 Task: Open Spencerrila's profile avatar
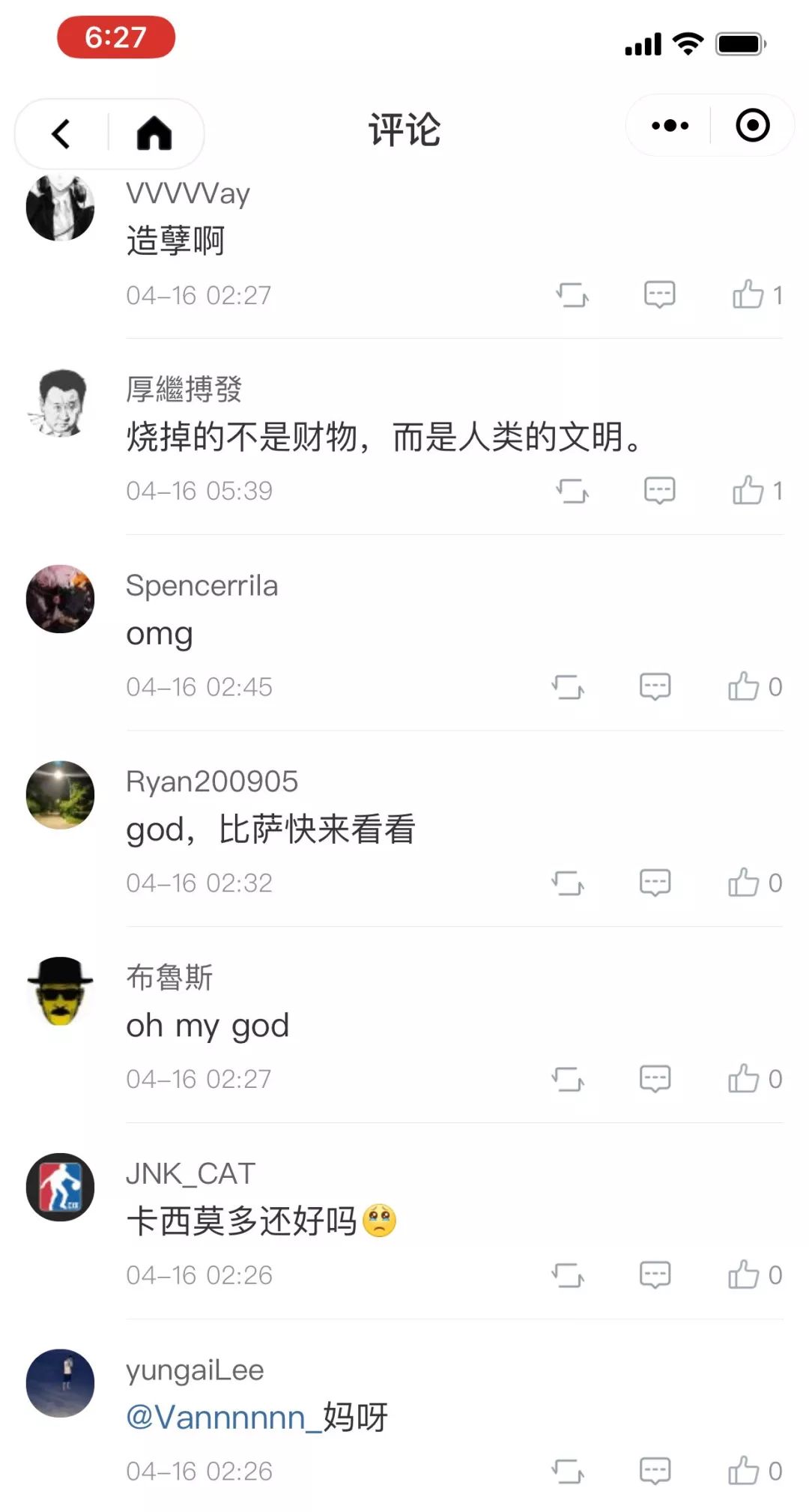click(60, 599)
